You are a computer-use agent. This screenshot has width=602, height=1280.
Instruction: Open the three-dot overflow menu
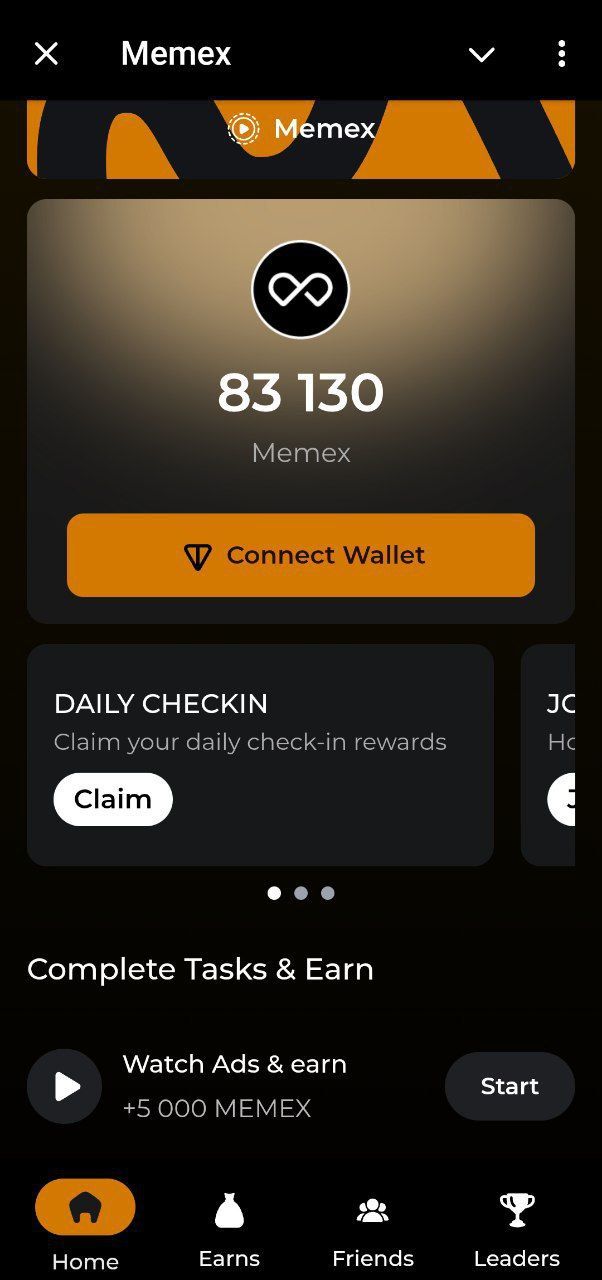point(562,54)
